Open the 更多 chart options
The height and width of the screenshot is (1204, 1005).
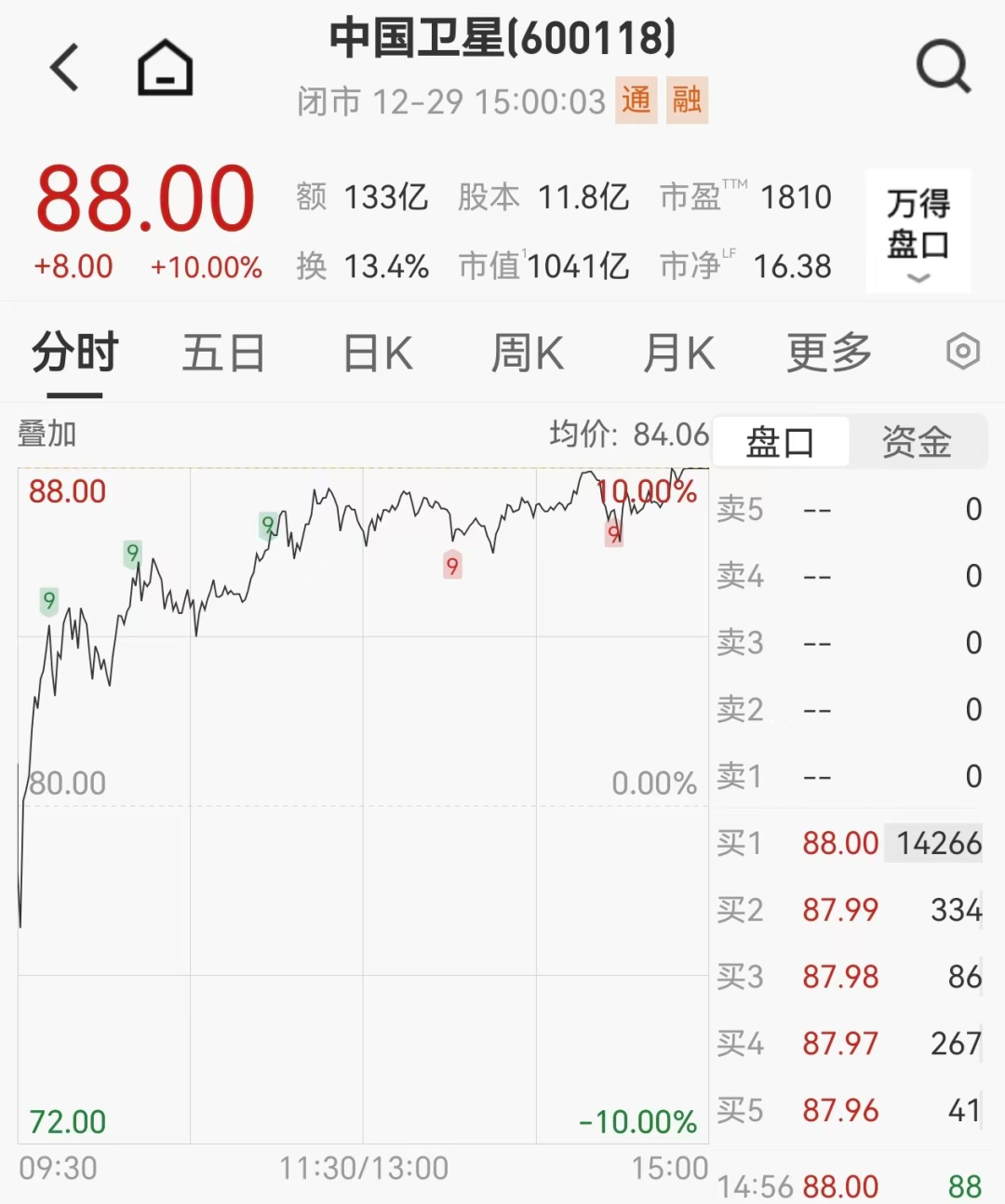[x=828, y=354]
